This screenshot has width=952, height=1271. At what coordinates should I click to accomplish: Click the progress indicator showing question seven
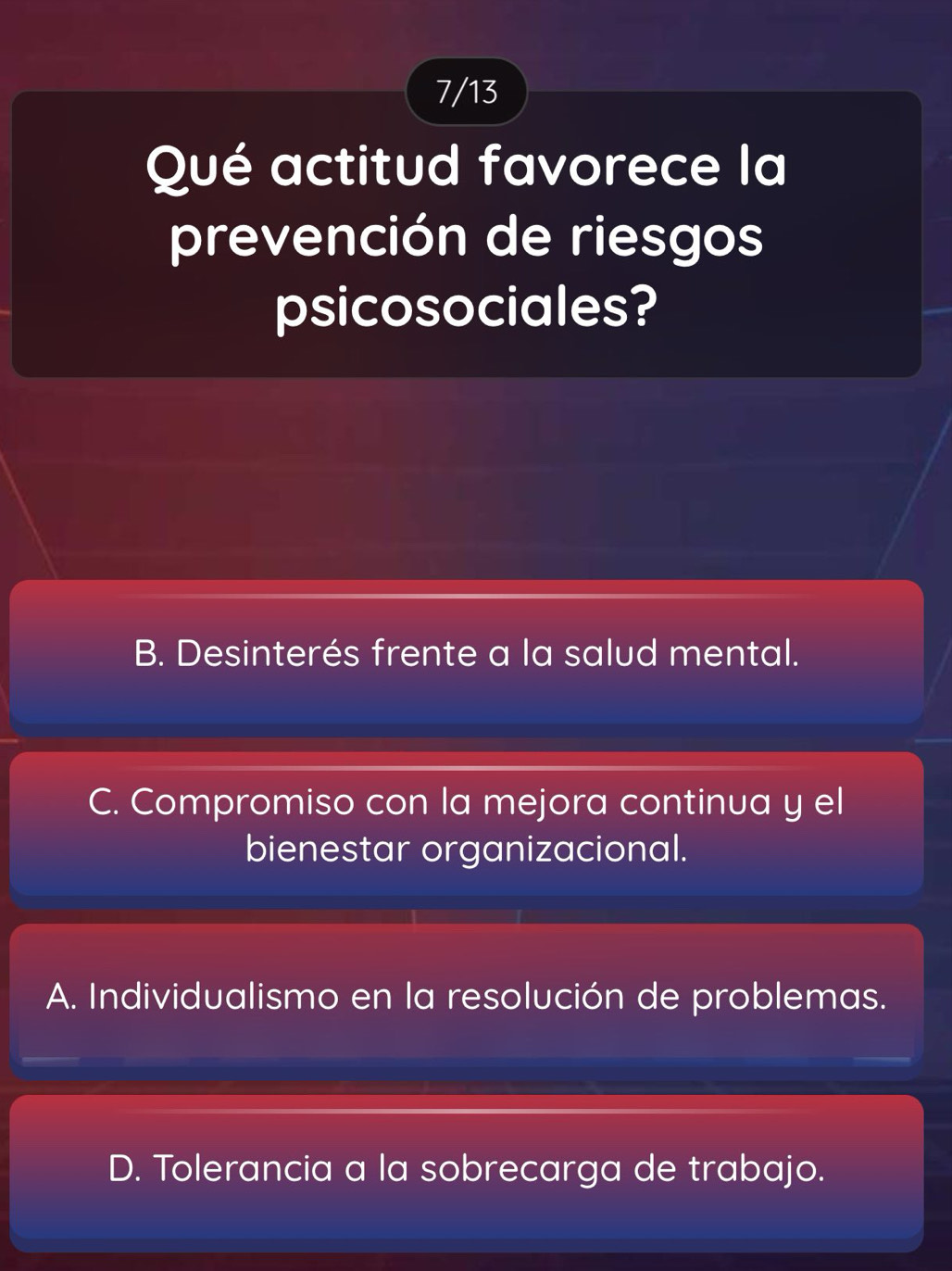[x=468, y=90]
